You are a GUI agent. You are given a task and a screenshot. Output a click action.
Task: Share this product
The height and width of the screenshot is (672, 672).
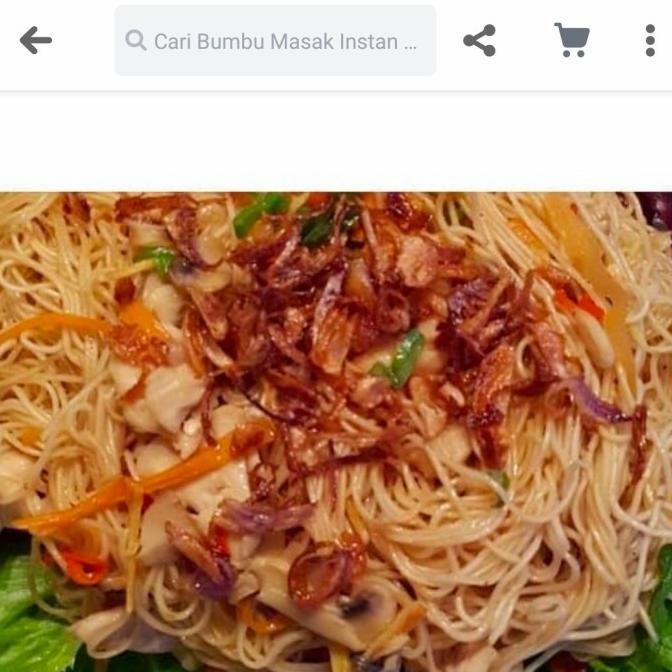tap(479, 41)
